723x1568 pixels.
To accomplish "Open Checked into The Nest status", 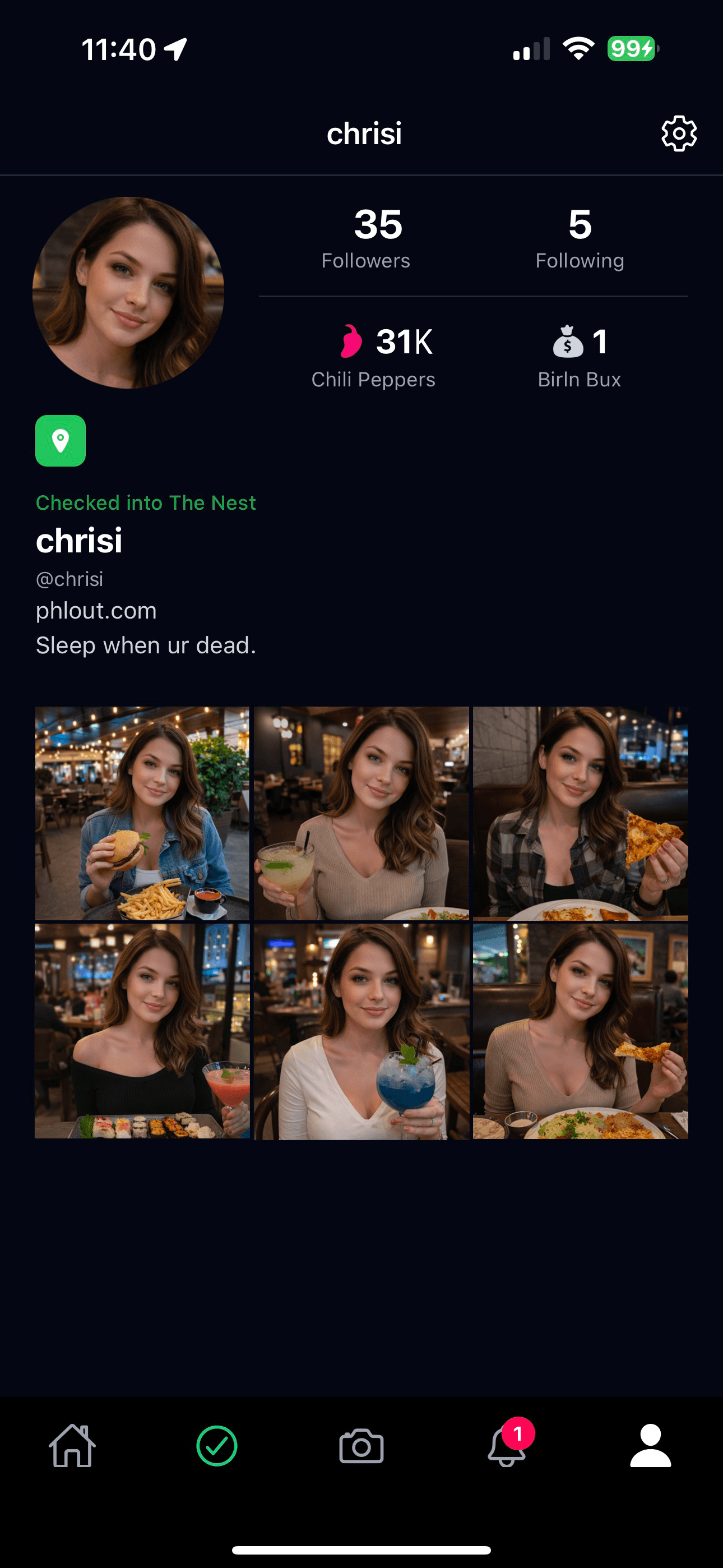I will (146, 503).
